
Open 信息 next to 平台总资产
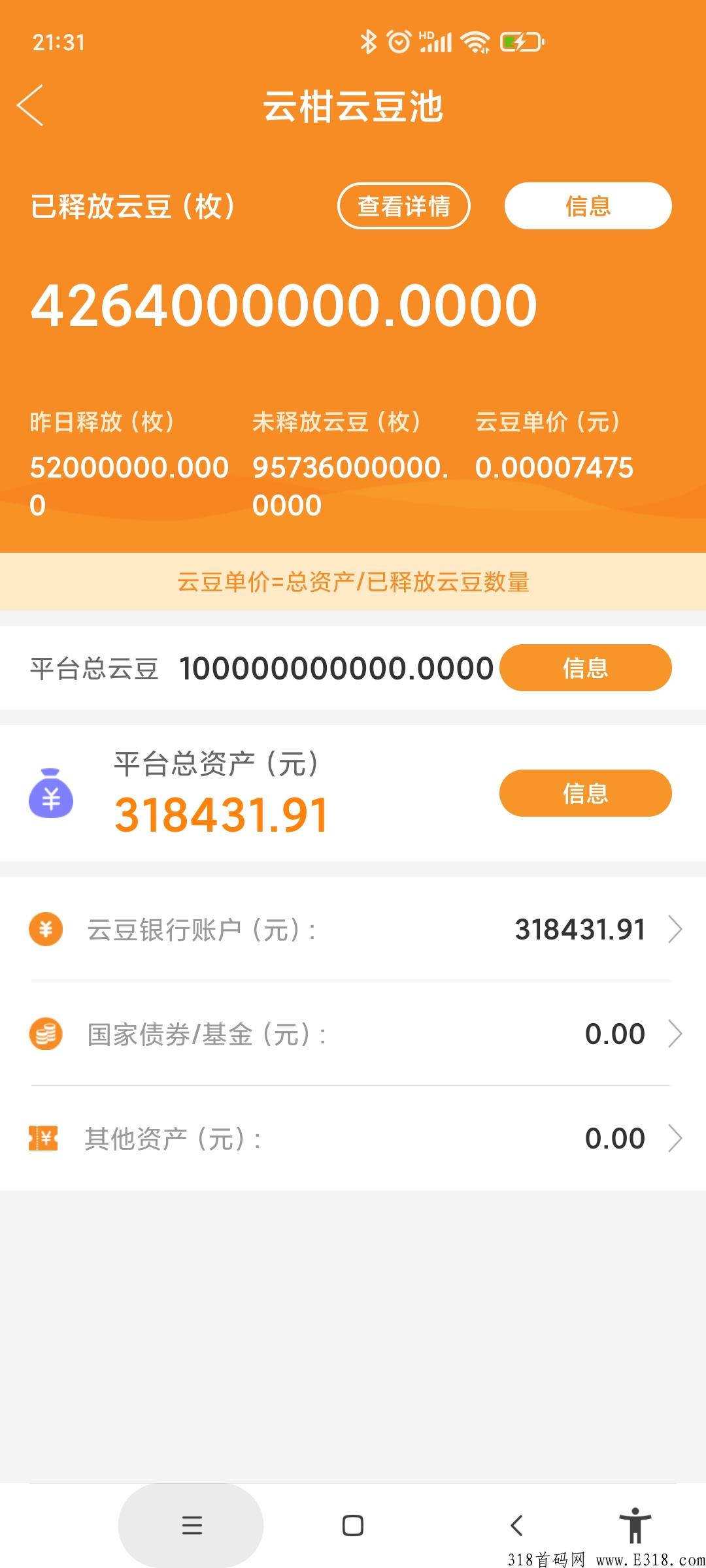click(586, 793)
